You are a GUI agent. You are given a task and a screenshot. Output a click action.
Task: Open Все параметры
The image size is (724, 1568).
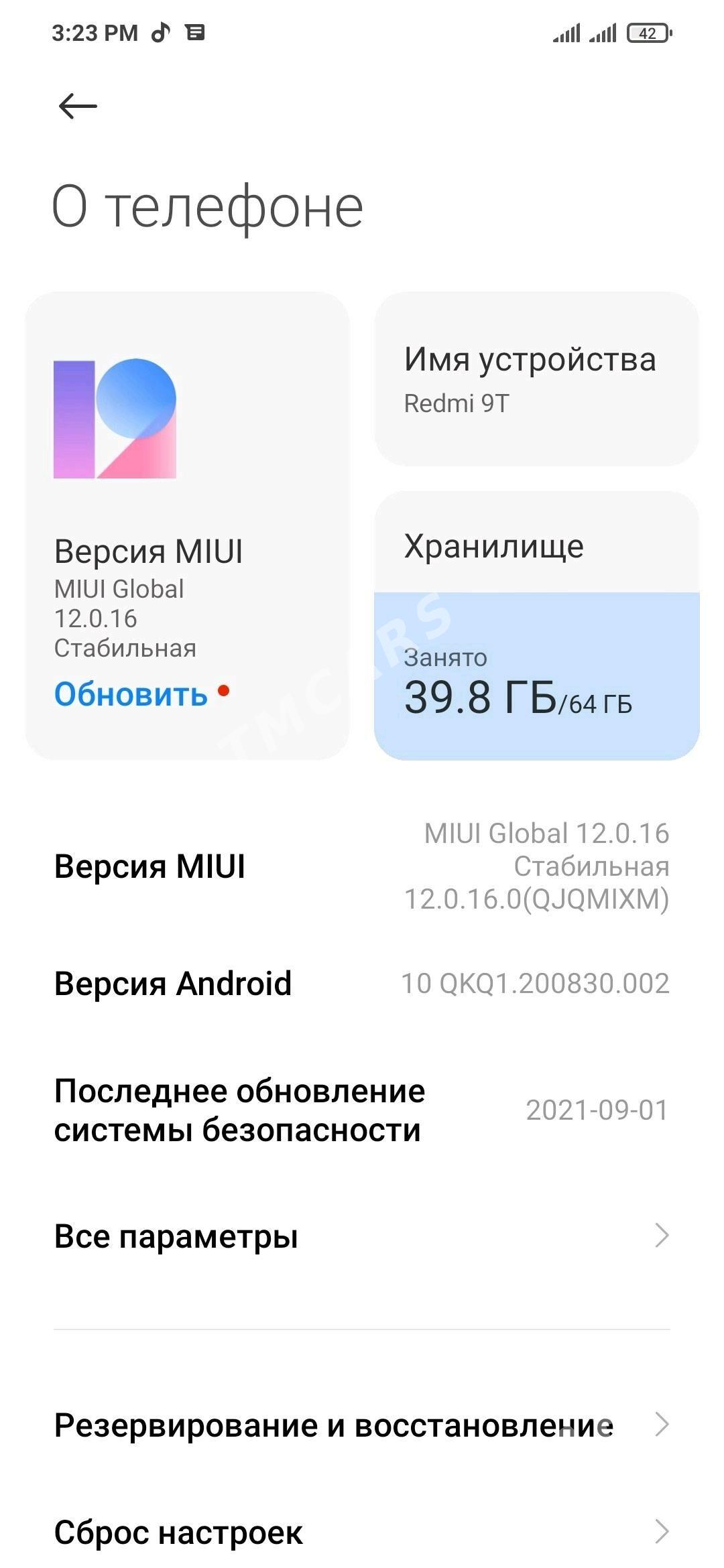362,1236
